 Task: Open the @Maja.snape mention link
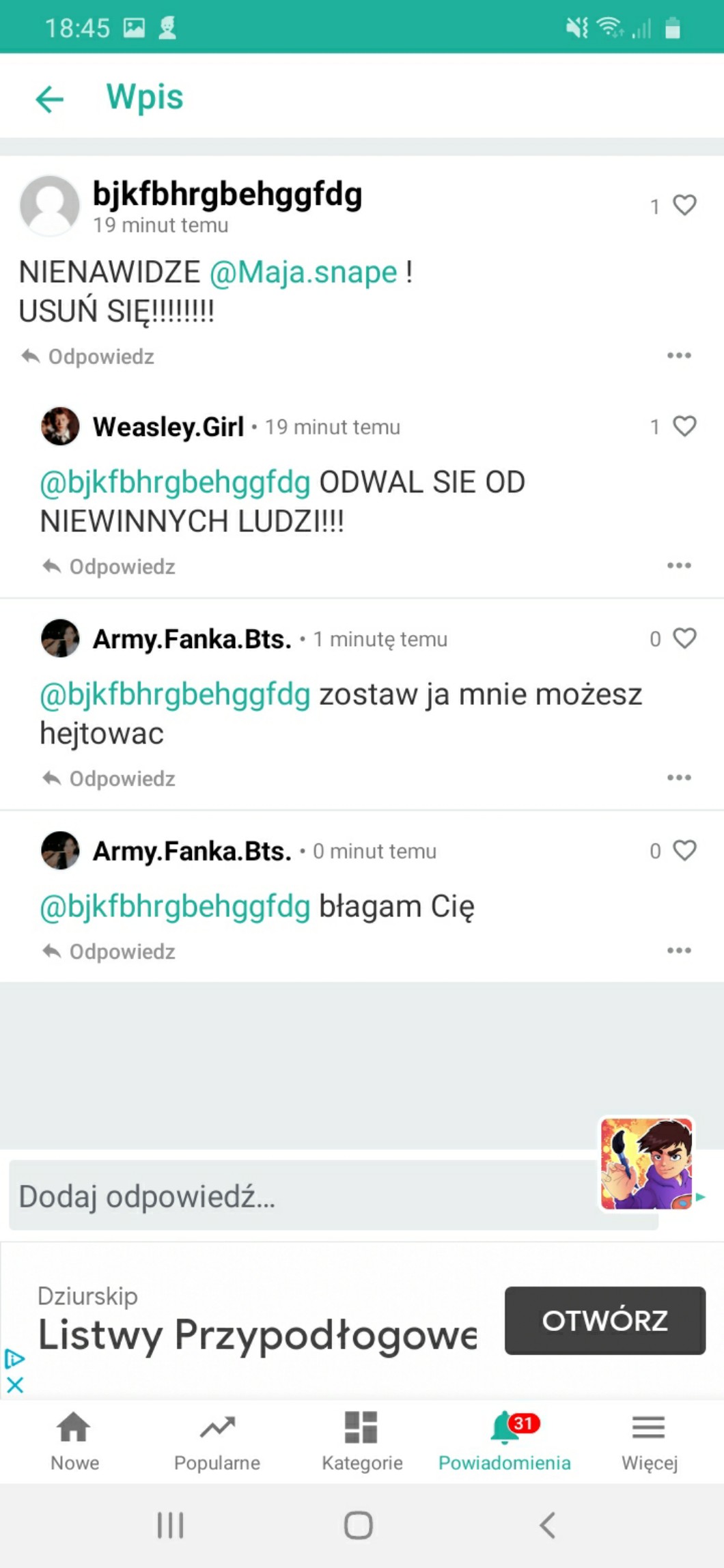point(303,272)
